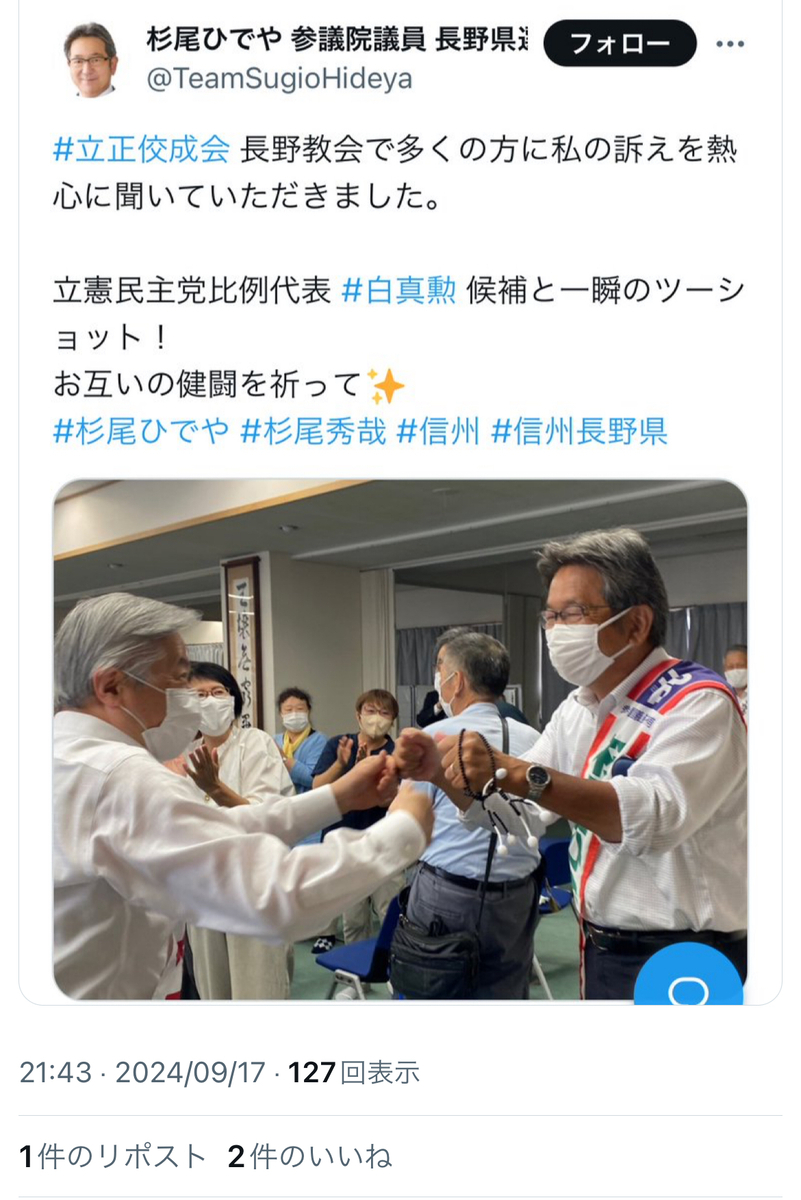
Task: Open the #信州長野県 hashtag
Action: click(579, 431)
